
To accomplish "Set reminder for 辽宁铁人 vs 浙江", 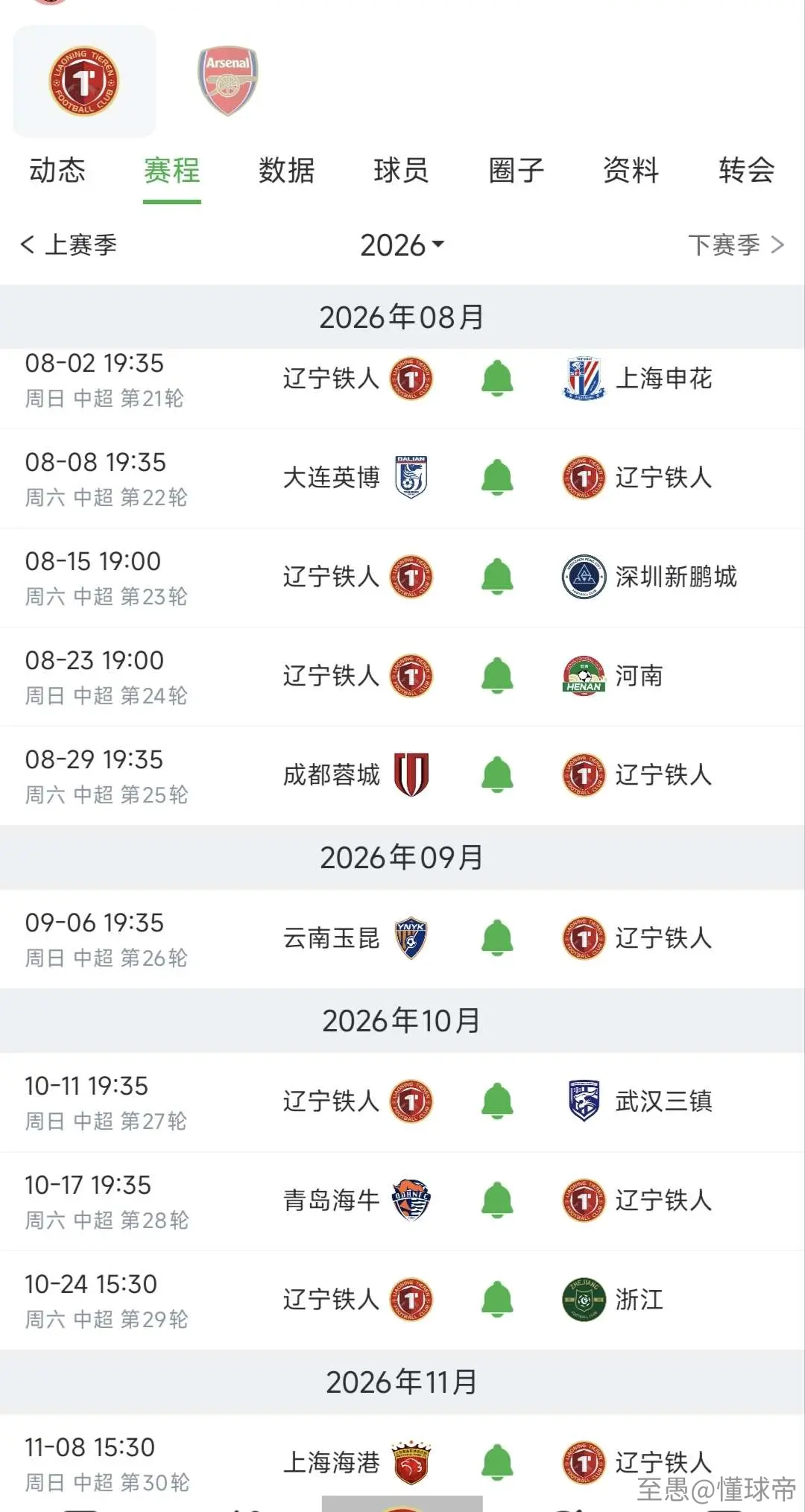I will point(497,1300).
